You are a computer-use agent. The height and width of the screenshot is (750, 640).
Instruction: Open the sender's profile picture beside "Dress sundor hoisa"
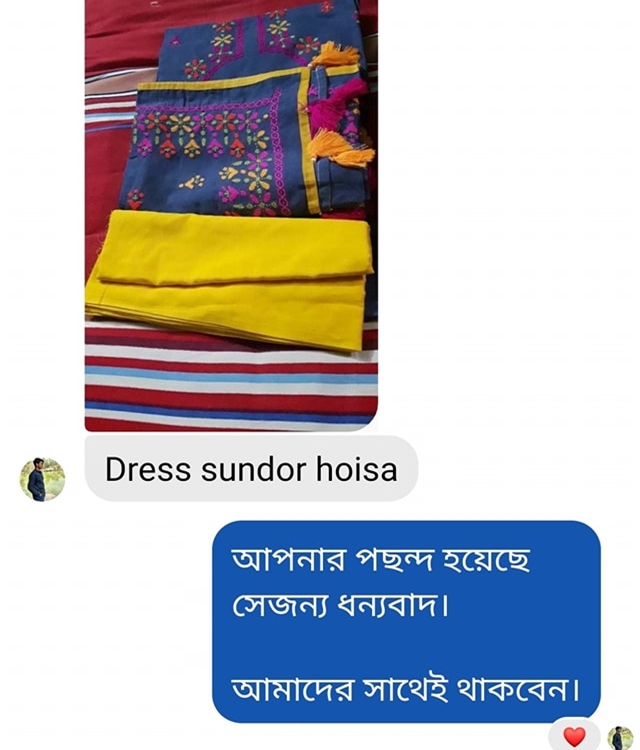click(x=42, y=479)
